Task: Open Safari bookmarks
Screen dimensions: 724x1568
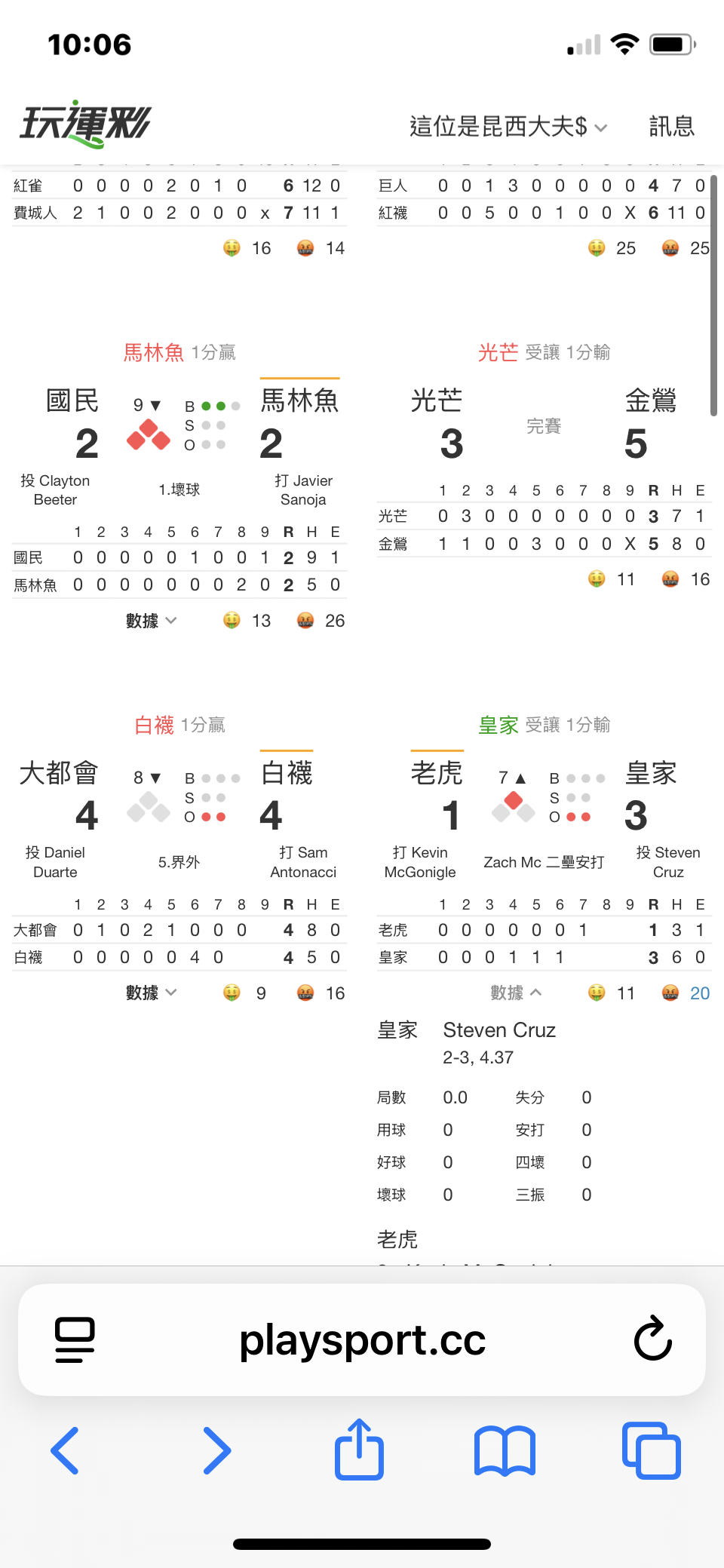Action: [x=505, y=1450]
